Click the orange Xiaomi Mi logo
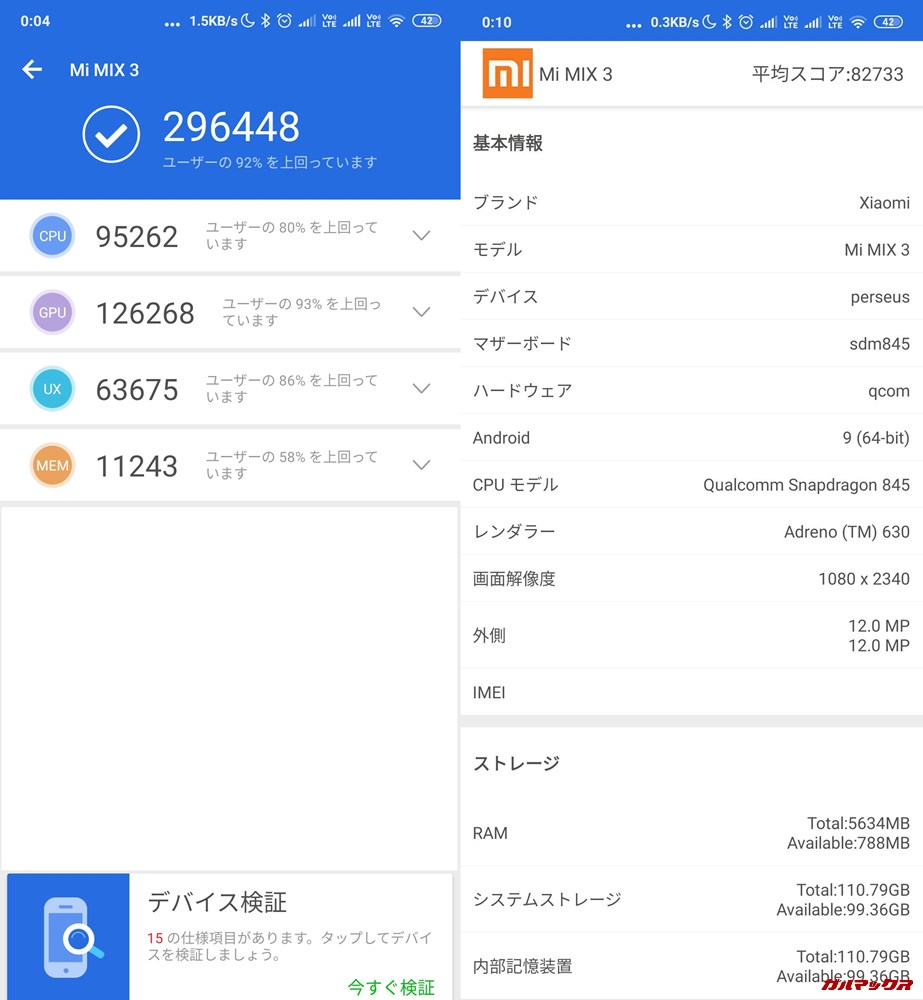The image size is (923, 1000). click(x=510, y=72)
